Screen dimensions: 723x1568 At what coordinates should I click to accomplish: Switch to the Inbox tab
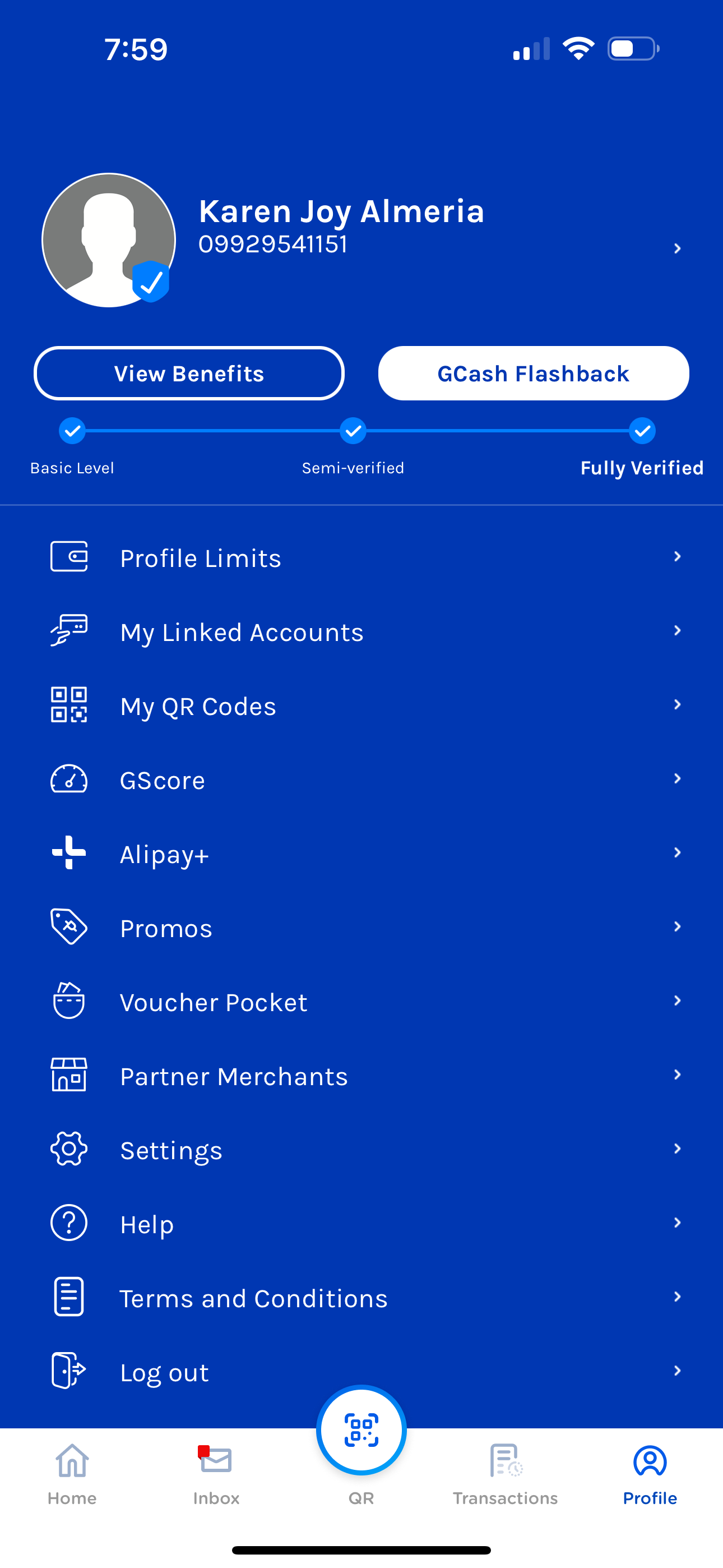216,1474
